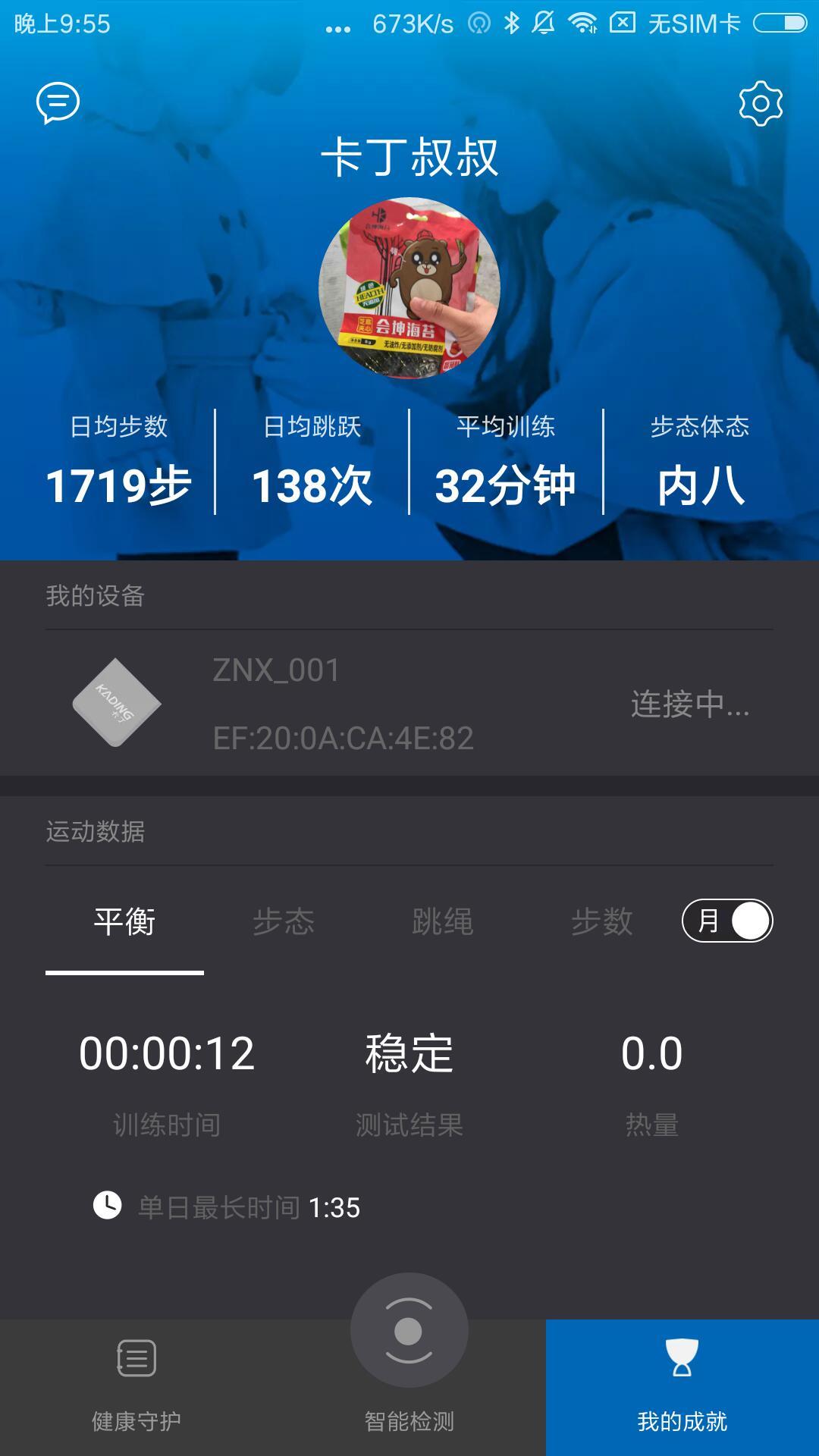Screen dimensions: 819x1456
Task: Open the settings gear icon
Action: coord(761,103)
